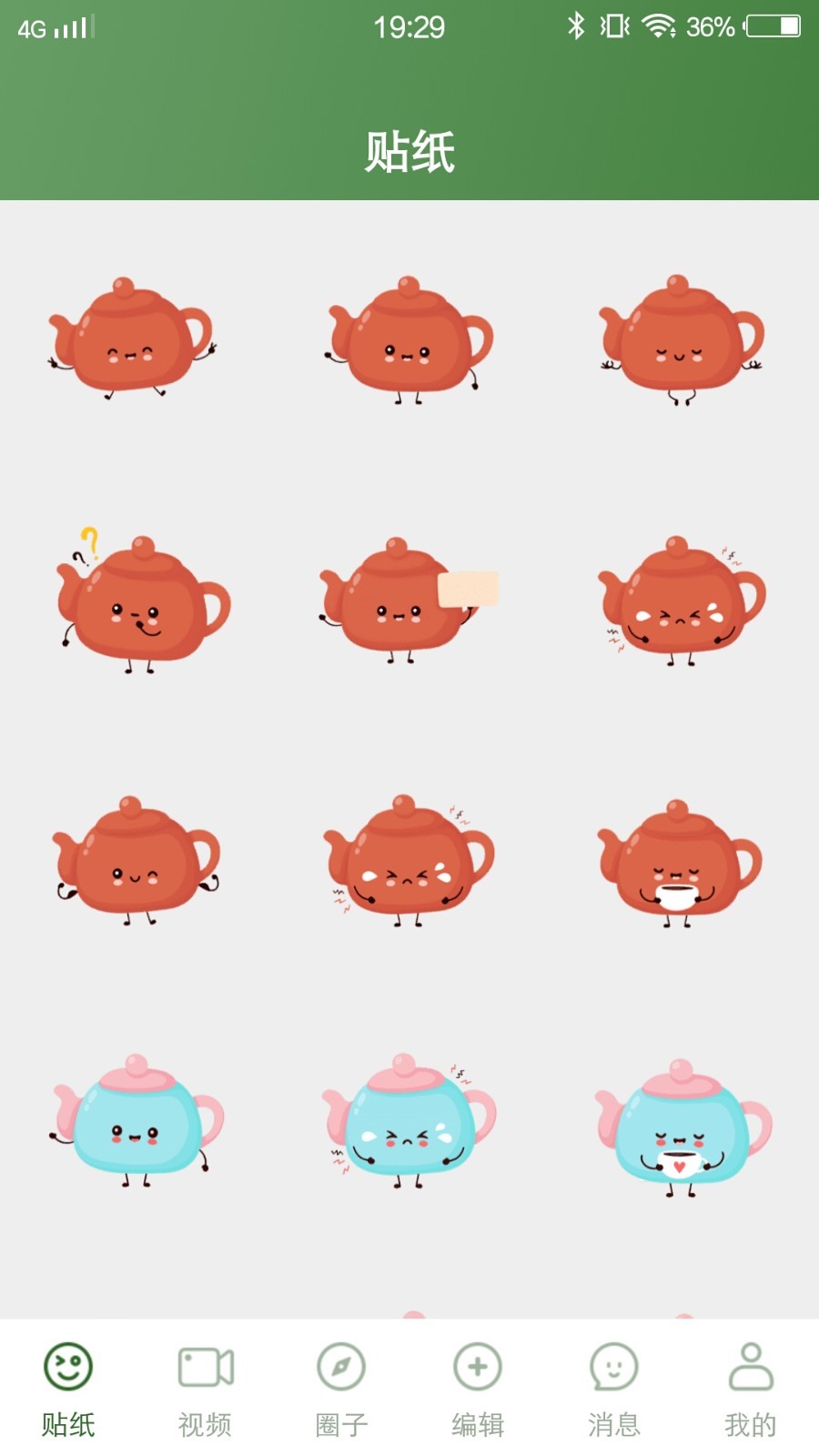Select the winking red teapot with hands on hips
Viewport: 819px width, 1456px height.
tap(136, 860)
